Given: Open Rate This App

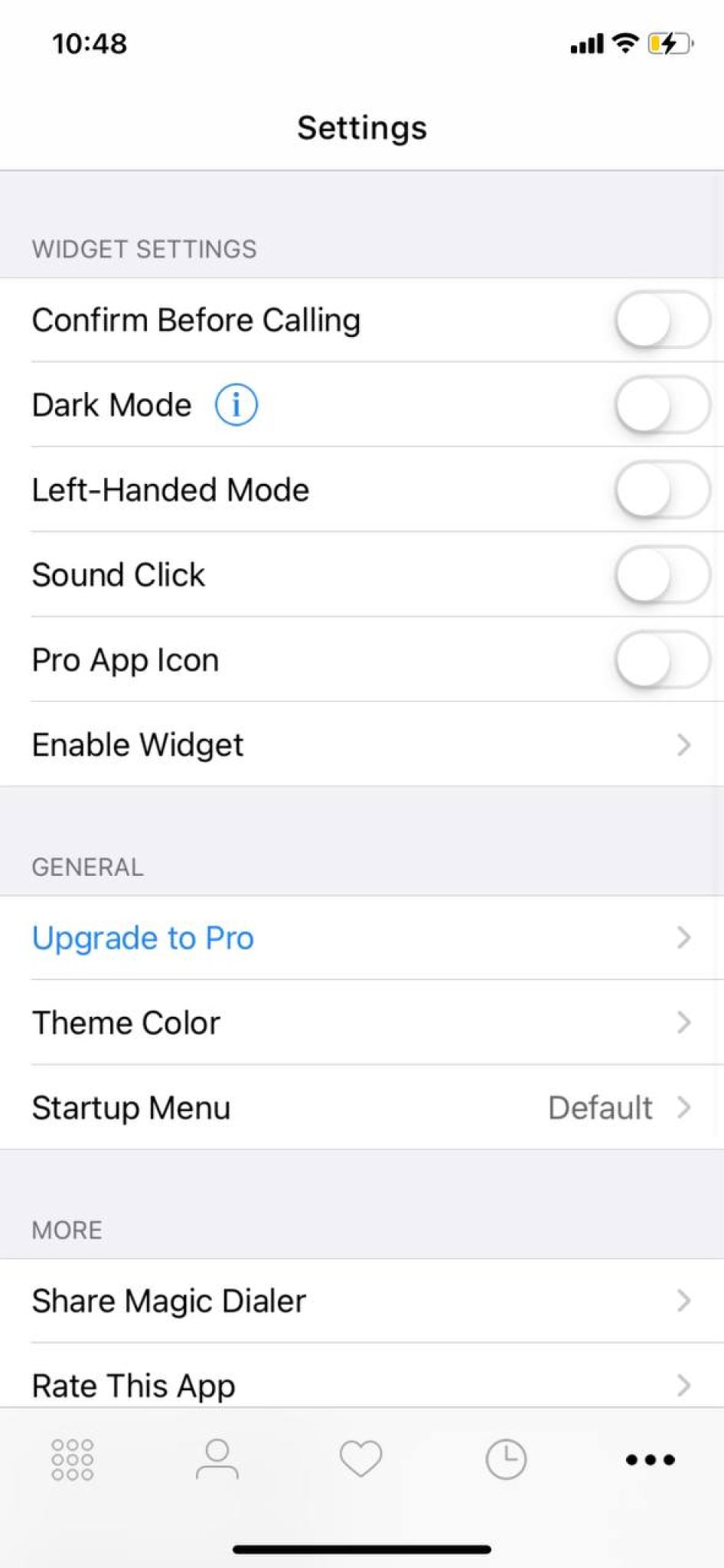Looking at the screenshot, I should pyautogui.click(x=361, y=1384).
